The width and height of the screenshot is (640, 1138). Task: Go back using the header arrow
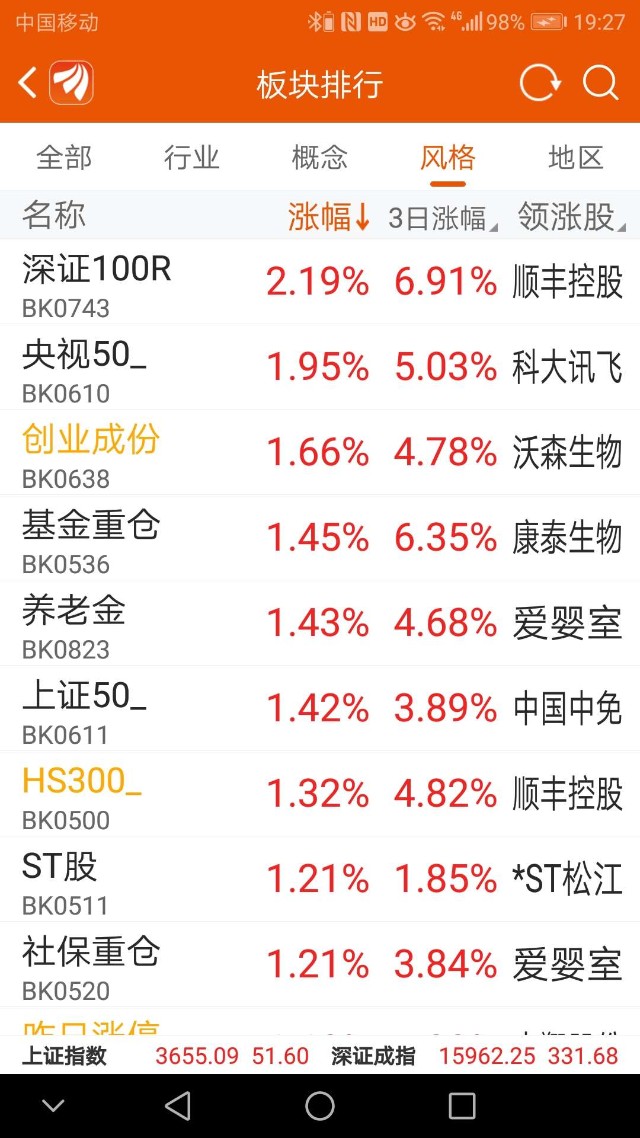(x=28, y=84)
